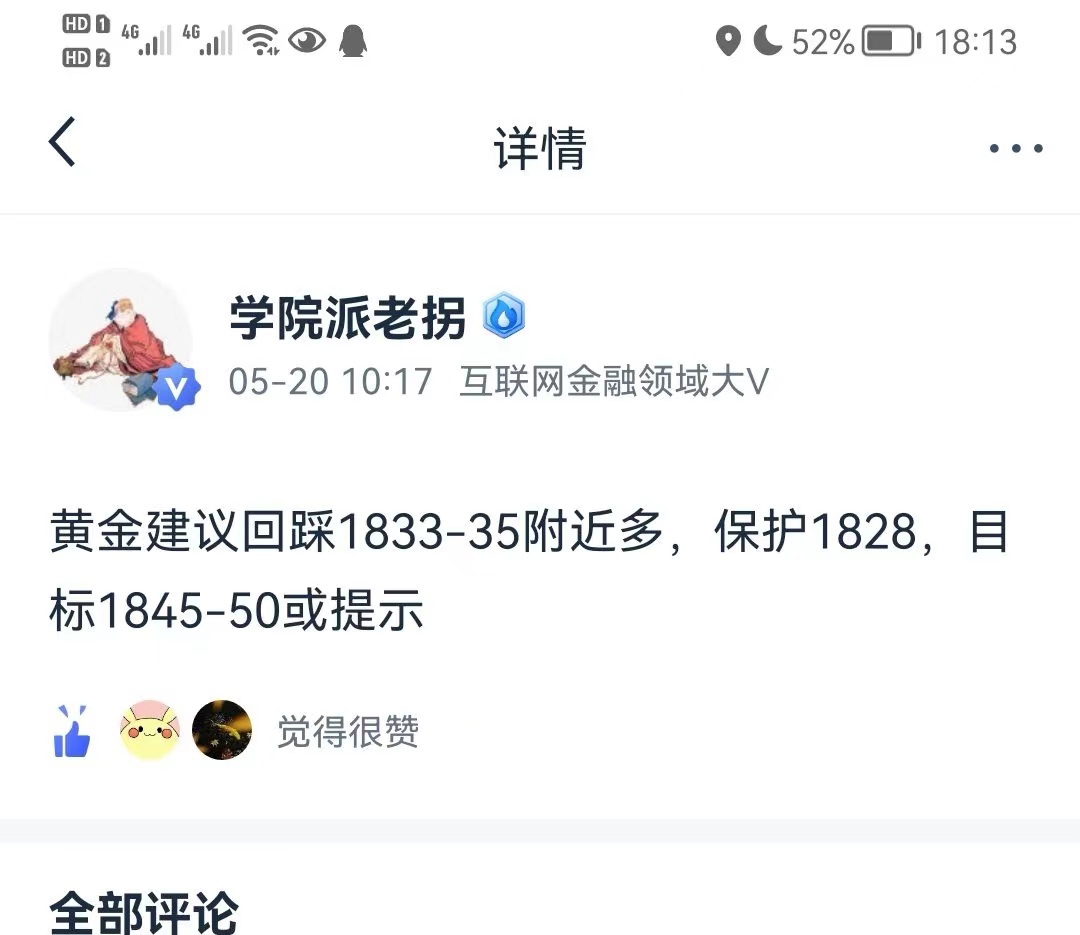The height and width of the screenshot is (935, 1080).
Task: View the dark avatar liker's profile
Action: [222, 730]
